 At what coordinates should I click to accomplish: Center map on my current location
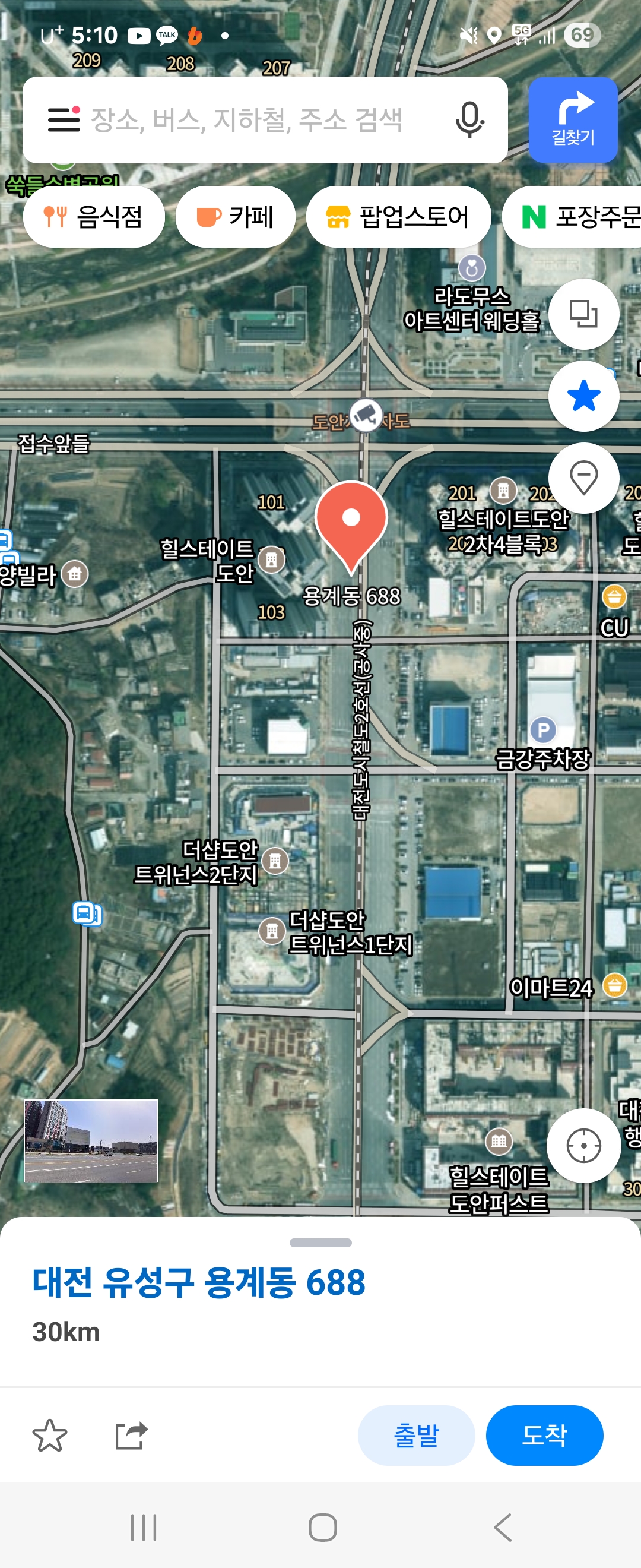[x=583, y=1146]
